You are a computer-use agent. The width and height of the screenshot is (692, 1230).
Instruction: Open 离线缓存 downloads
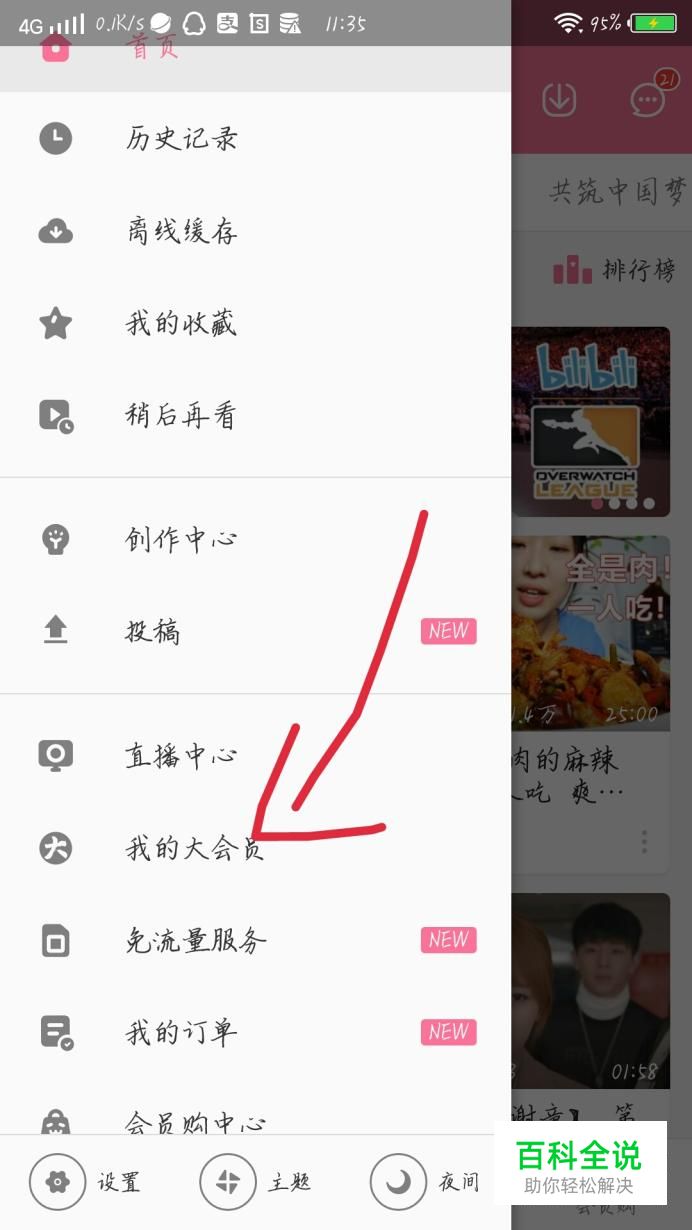tap(255, 231)
